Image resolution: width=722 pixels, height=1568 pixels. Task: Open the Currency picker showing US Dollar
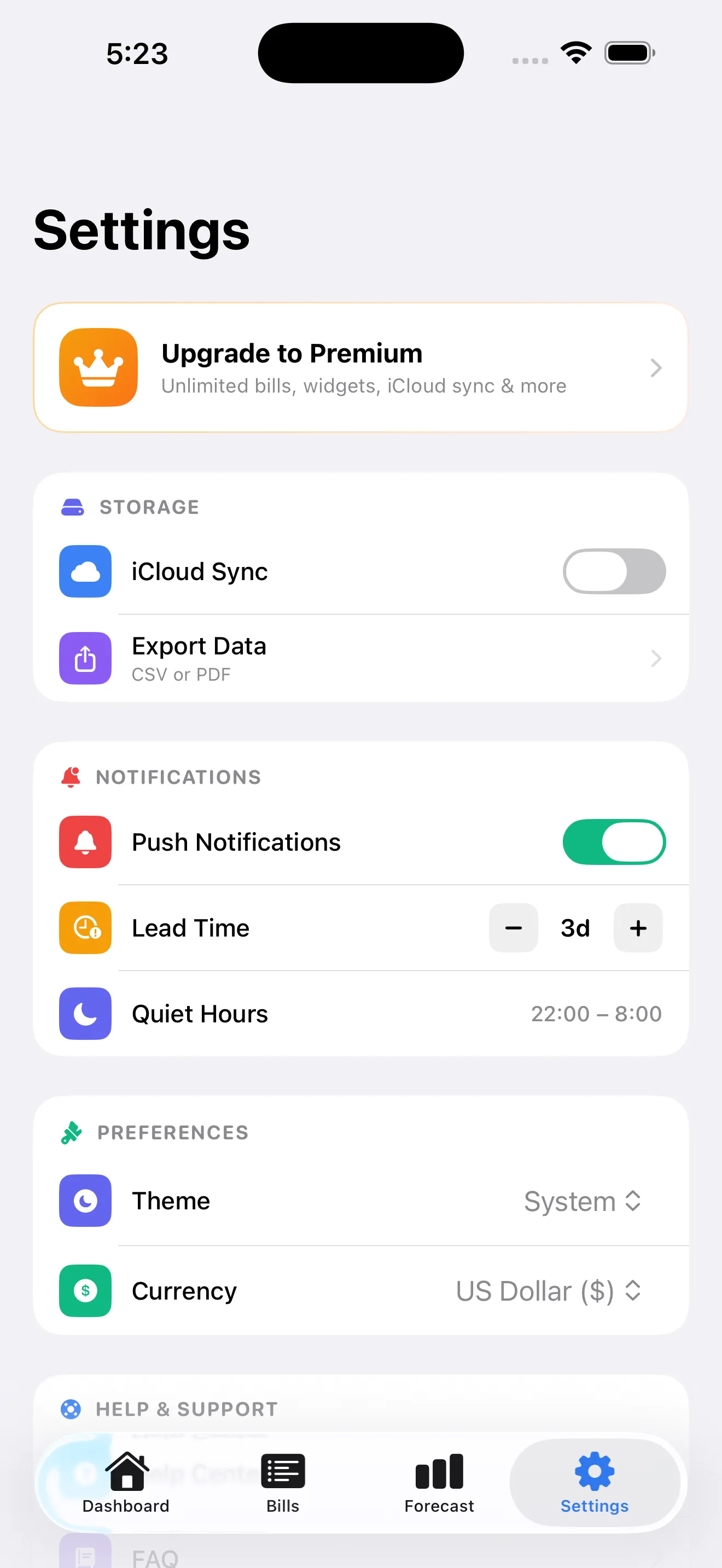point(546,1291)
